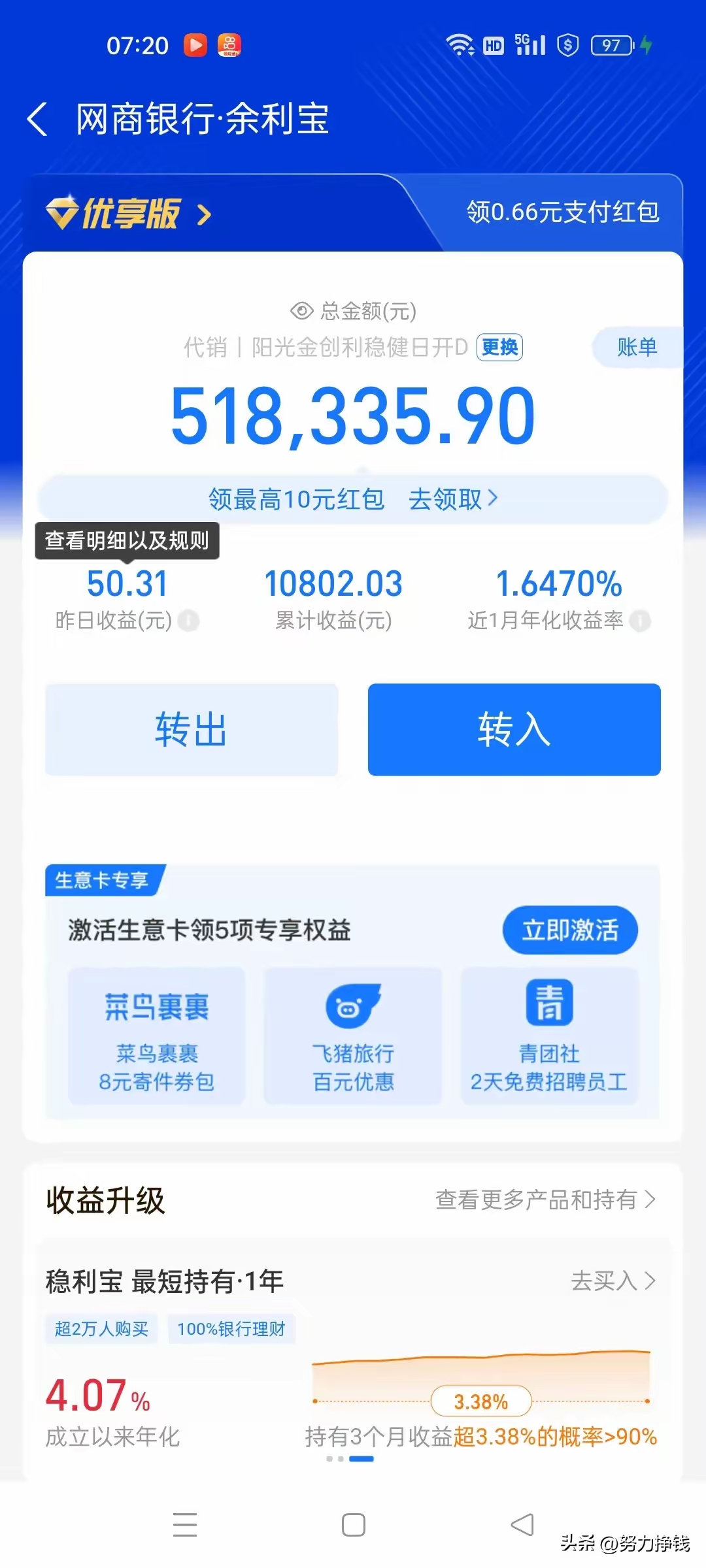The image size is (706, 1568).
Task: Go back from the 余利宝 page
Action: [x=38, y=120]
